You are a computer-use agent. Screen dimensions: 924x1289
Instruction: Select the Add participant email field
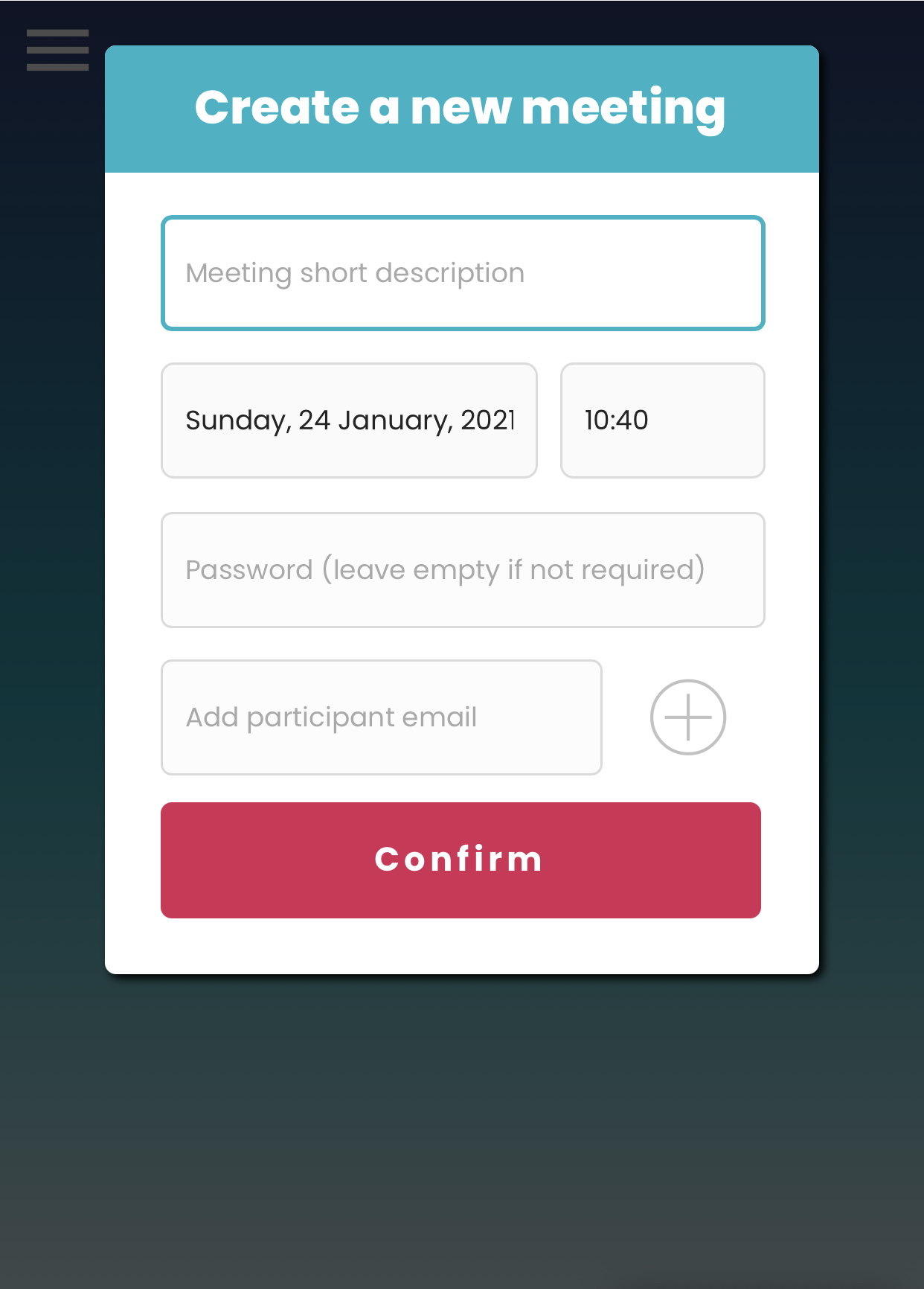tap(381, 717)
